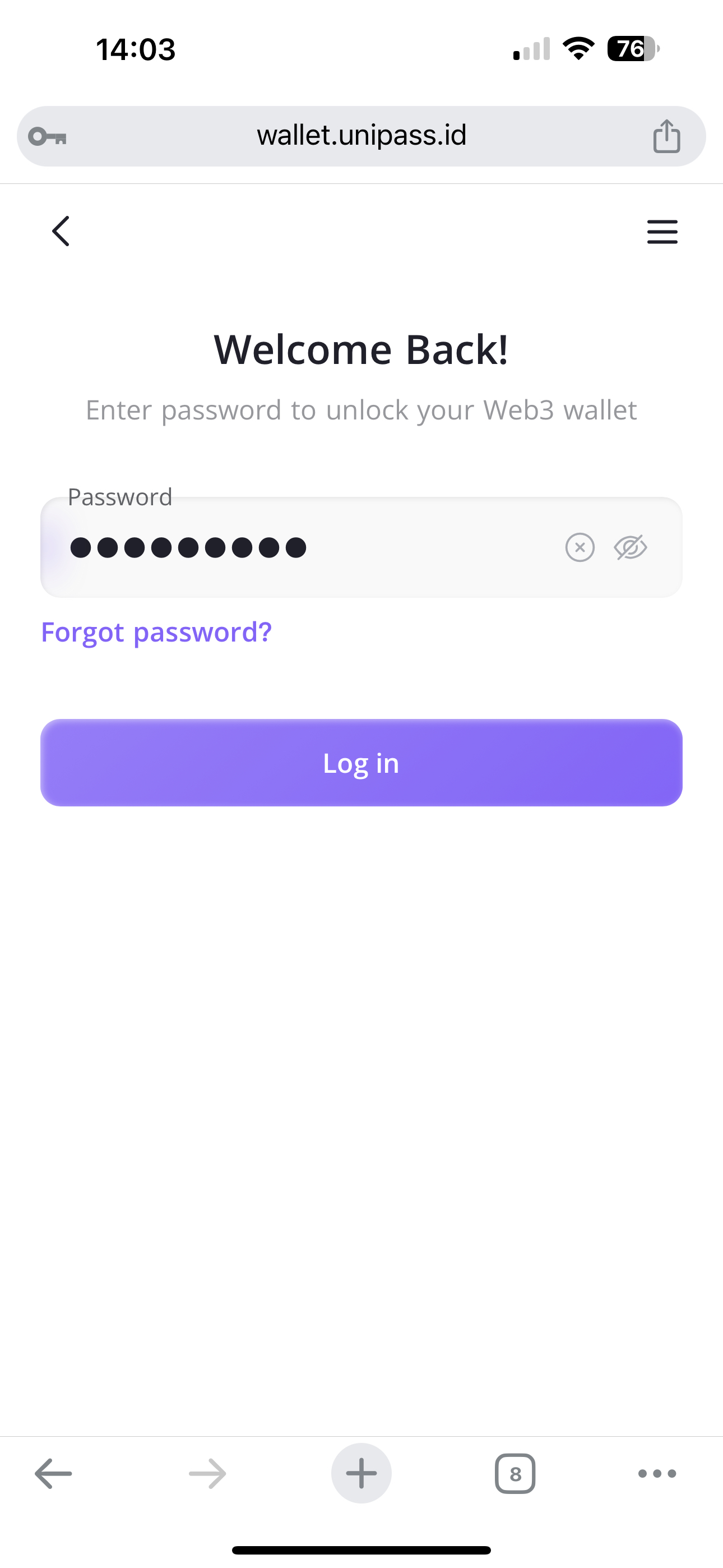This screenshot has height=1568, width=723.
Task: View the 8 open tabs
Action: (x=515, y=1474)
